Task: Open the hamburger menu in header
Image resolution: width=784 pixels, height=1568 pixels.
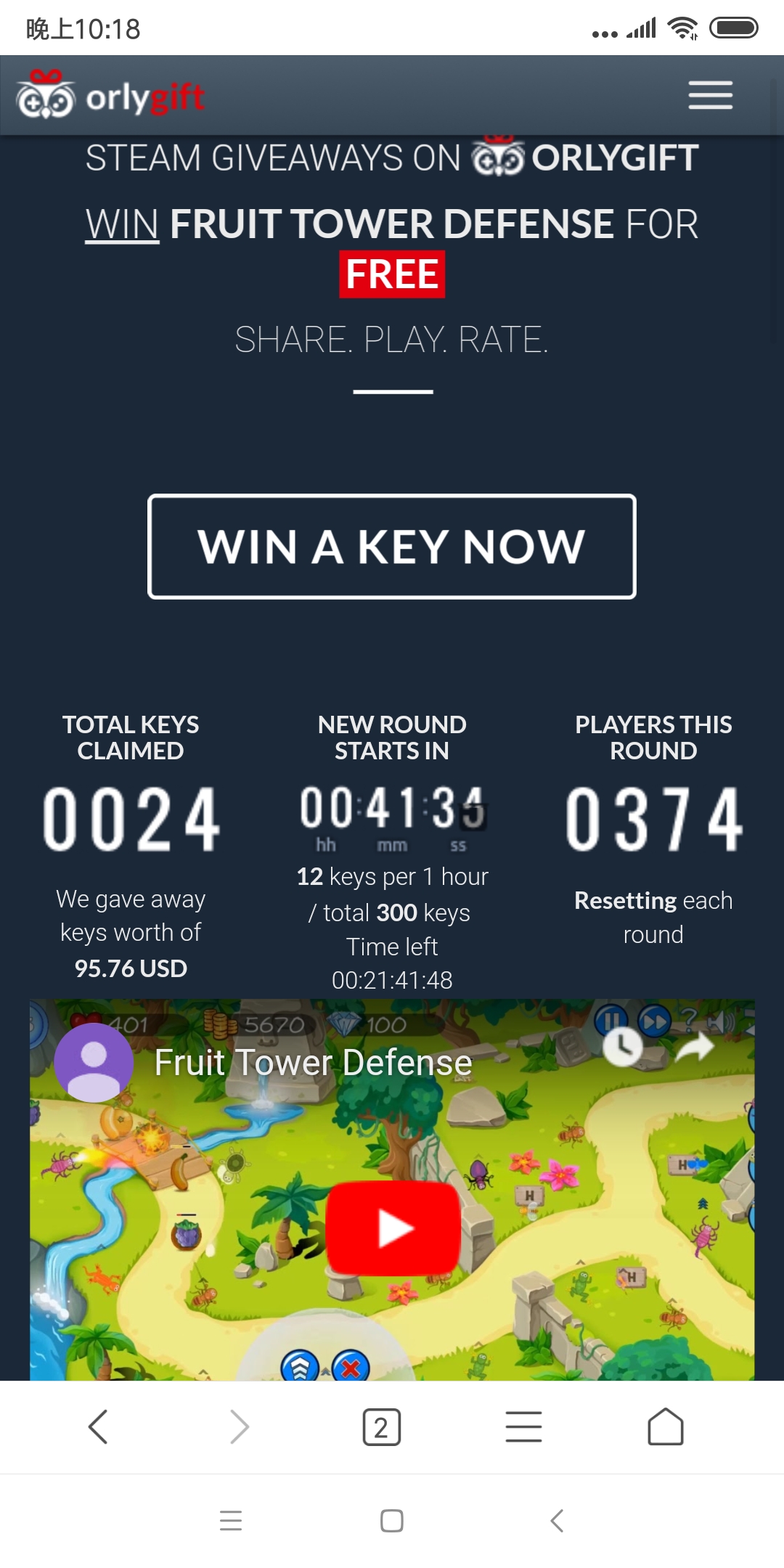Action: 710,95
